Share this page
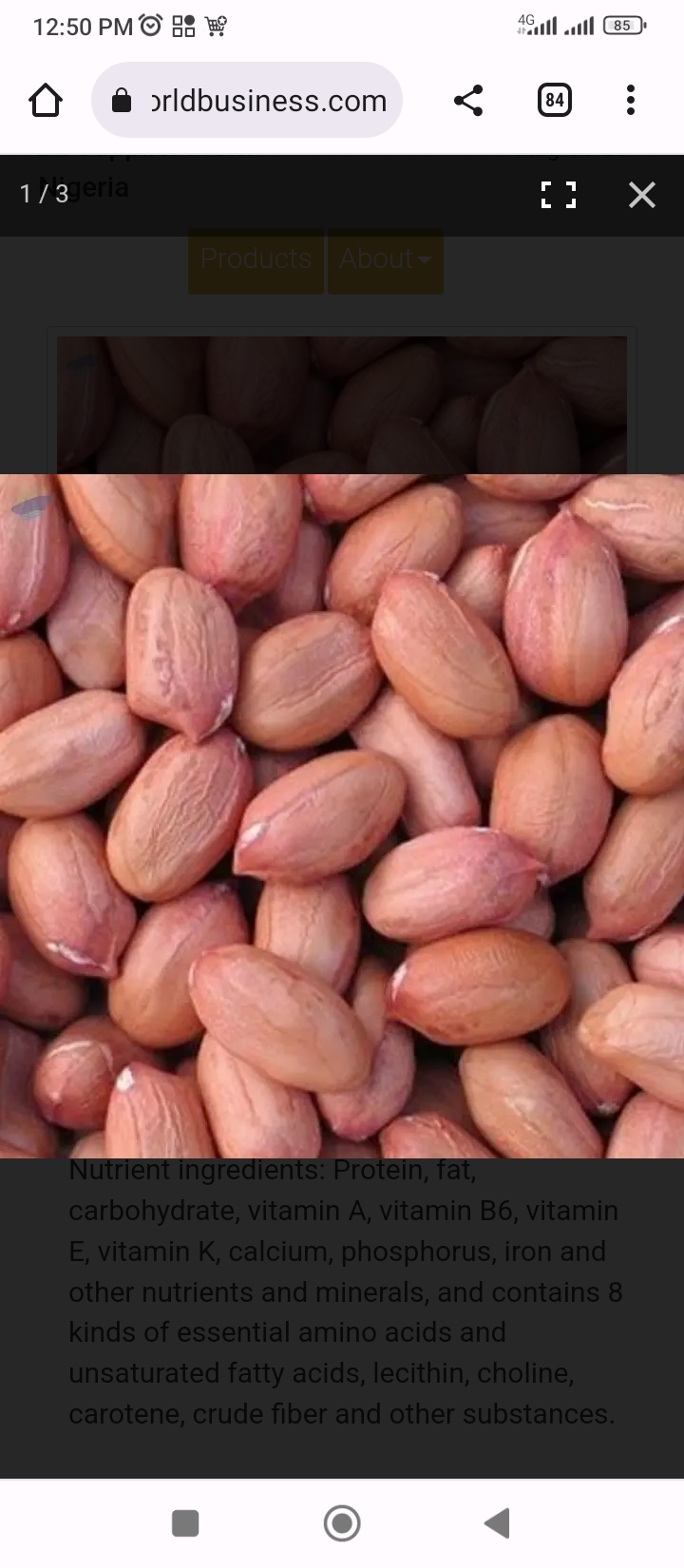 (x=467, y=100)
